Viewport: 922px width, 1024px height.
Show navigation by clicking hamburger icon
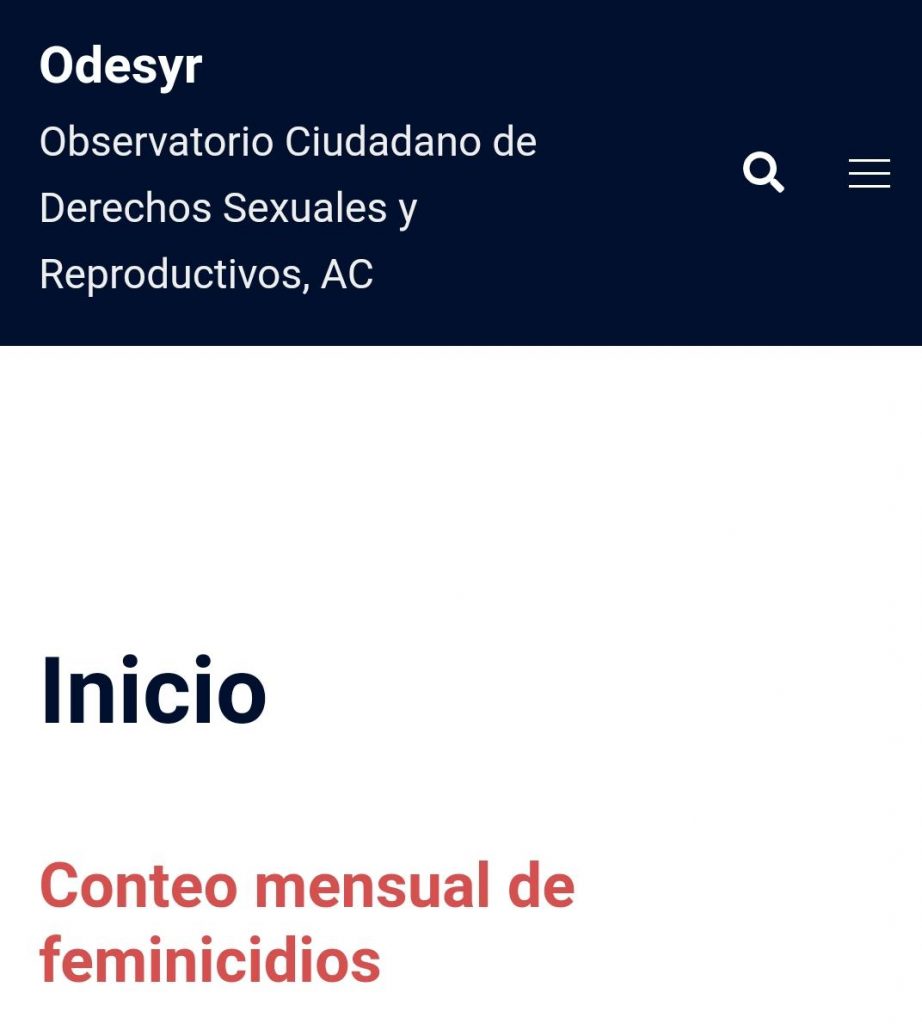(x=868, y=173)
